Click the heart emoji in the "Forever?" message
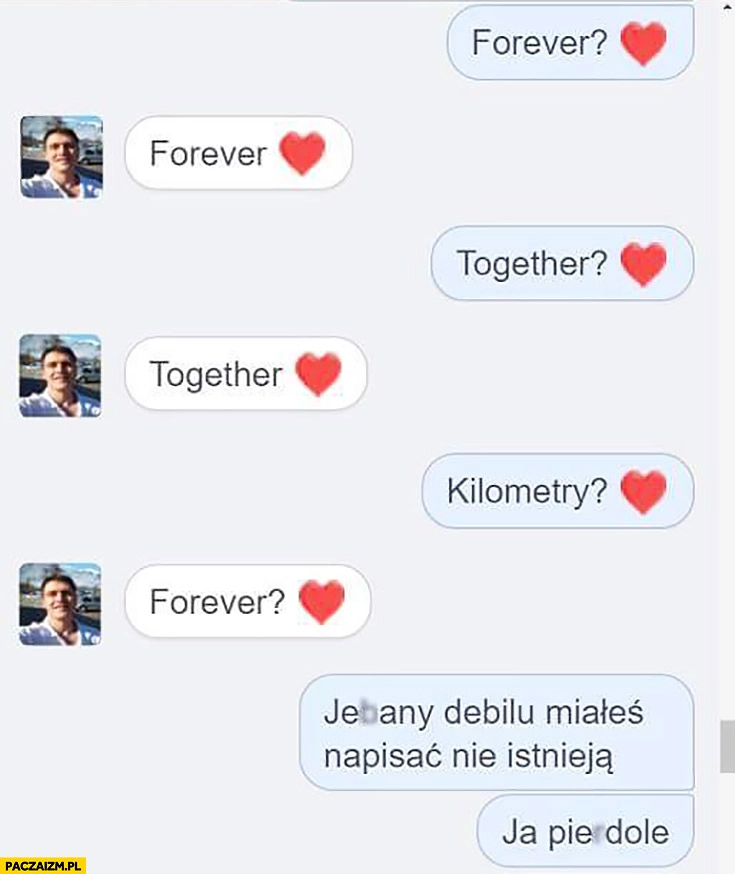The width and height of the screenshot is (735, 874). [642, 42]
